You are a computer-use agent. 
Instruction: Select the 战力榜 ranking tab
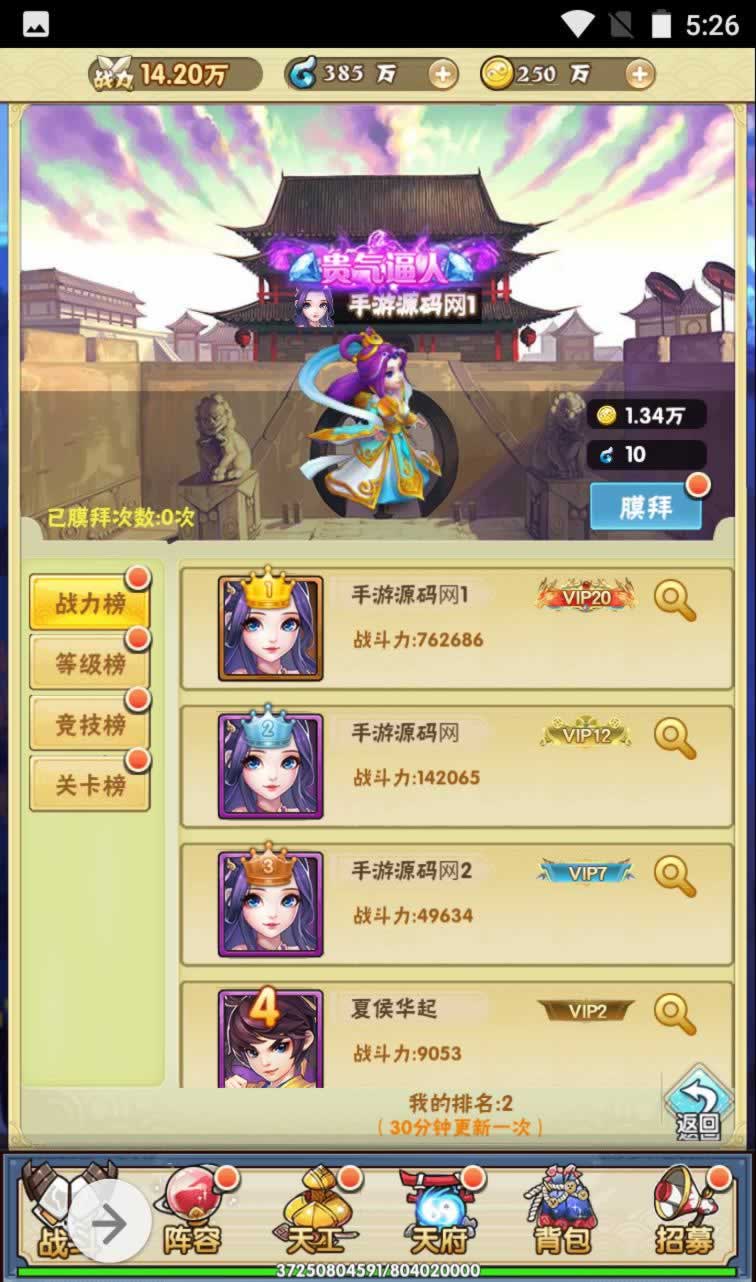click(90, 604)
